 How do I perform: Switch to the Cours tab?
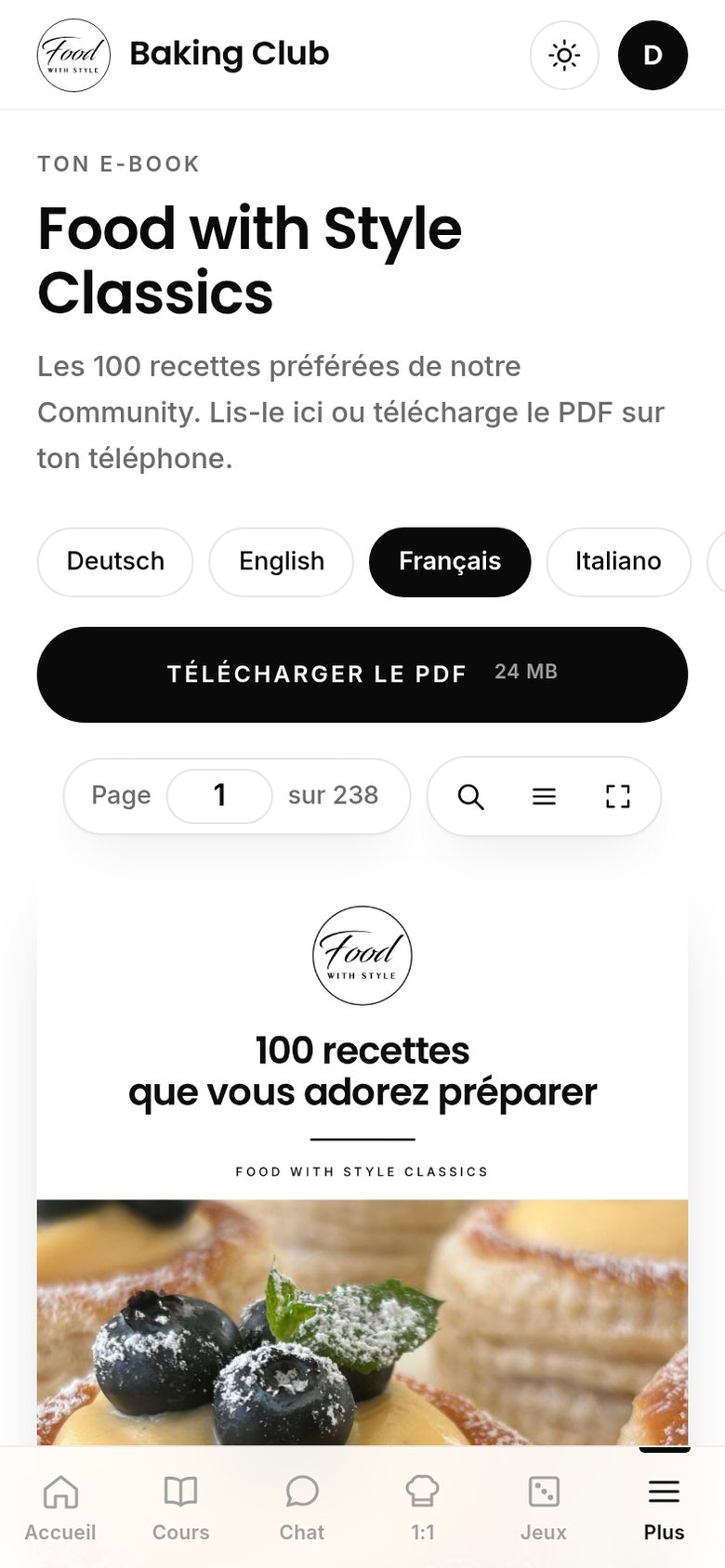(x=181, y=1509)
